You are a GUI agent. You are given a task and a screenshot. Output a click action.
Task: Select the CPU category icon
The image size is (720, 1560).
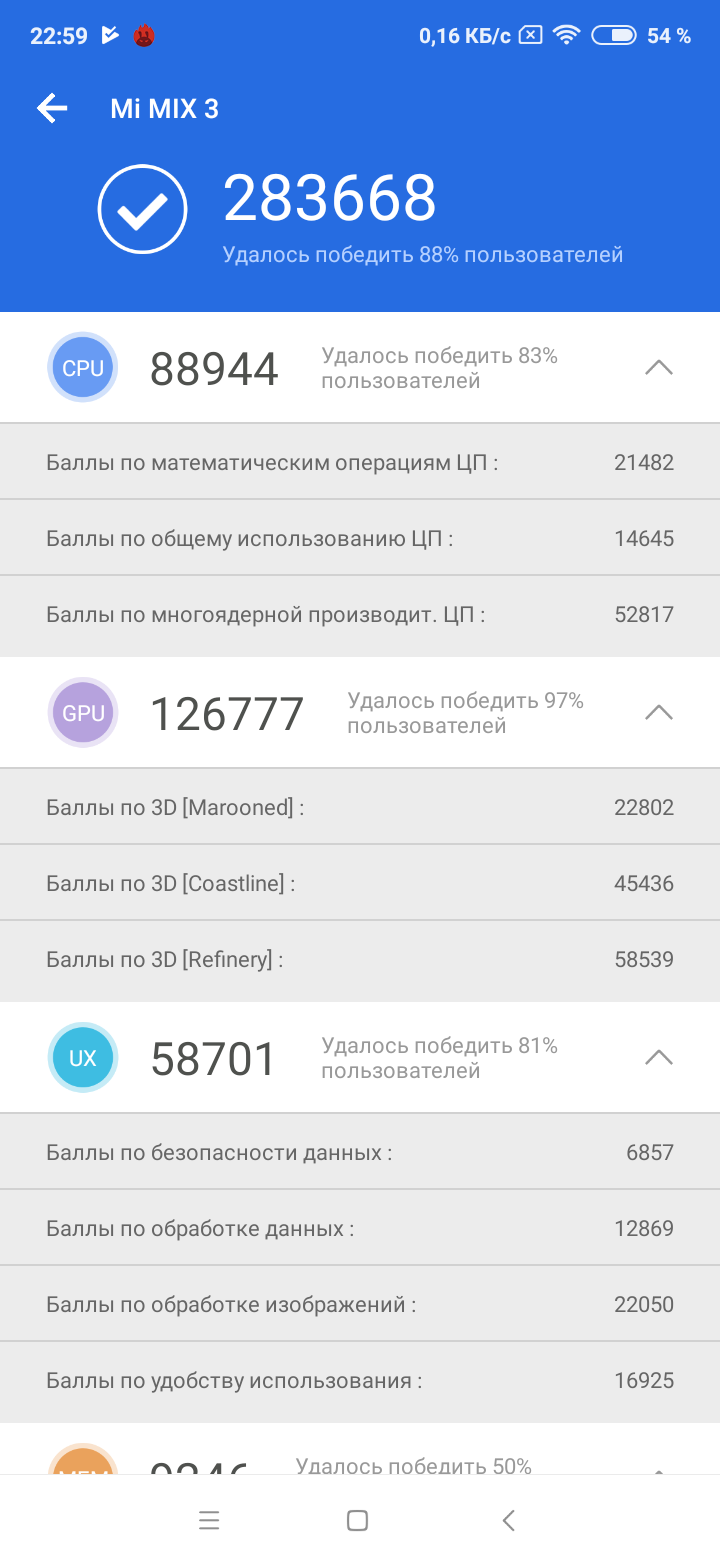(x=82, y=367)
